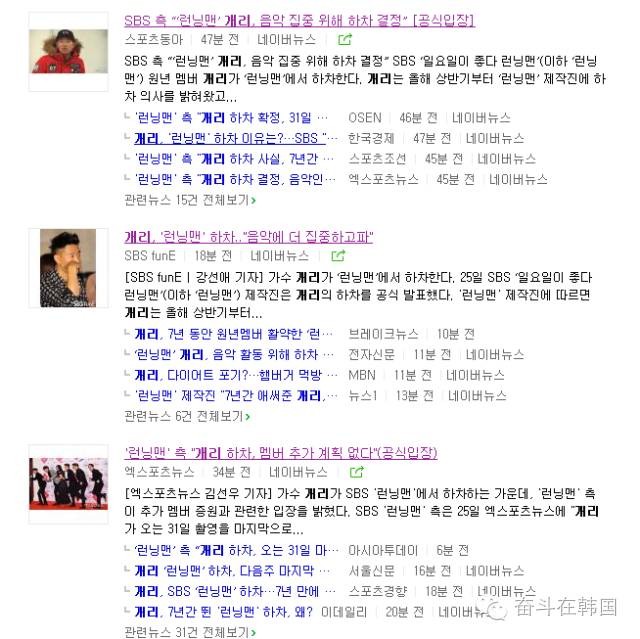
Task: Tap share icon beside SBS funE article
Action: (x=338, y=256)
